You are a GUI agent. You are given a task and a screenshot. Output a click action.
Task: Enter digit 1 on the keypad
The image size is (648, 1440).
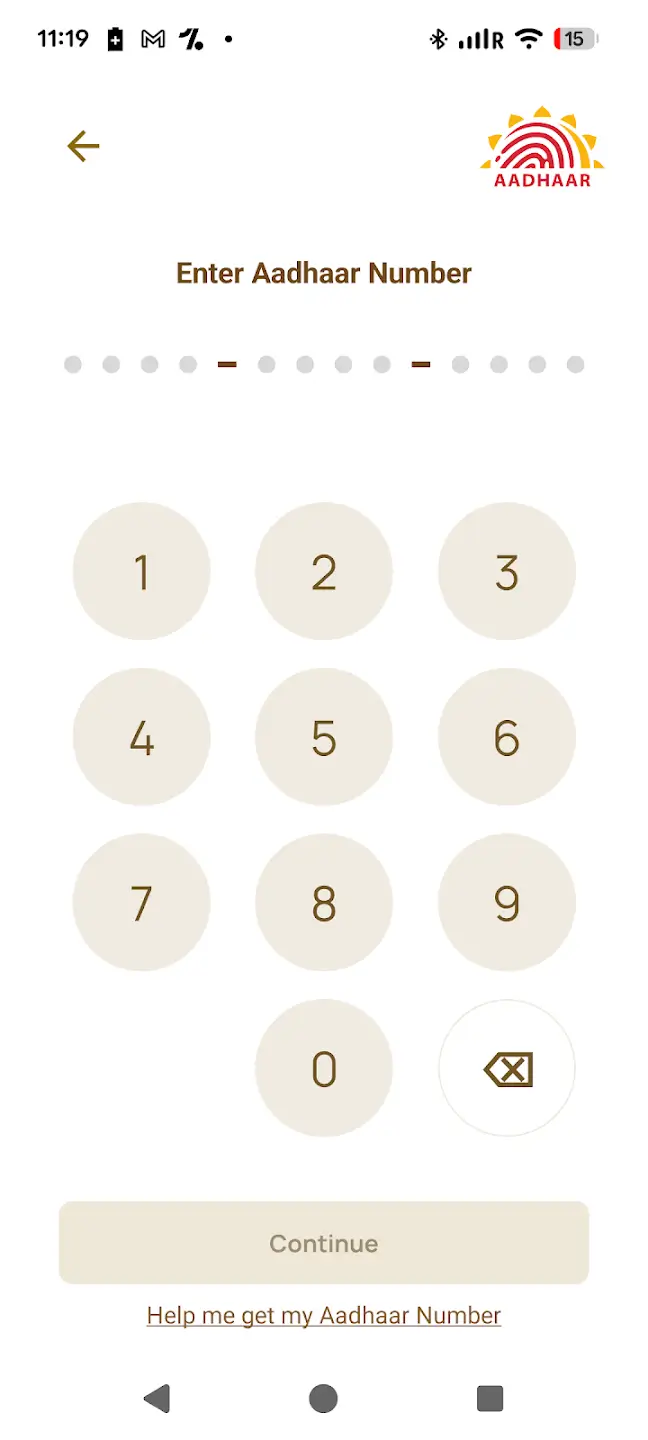142,571
